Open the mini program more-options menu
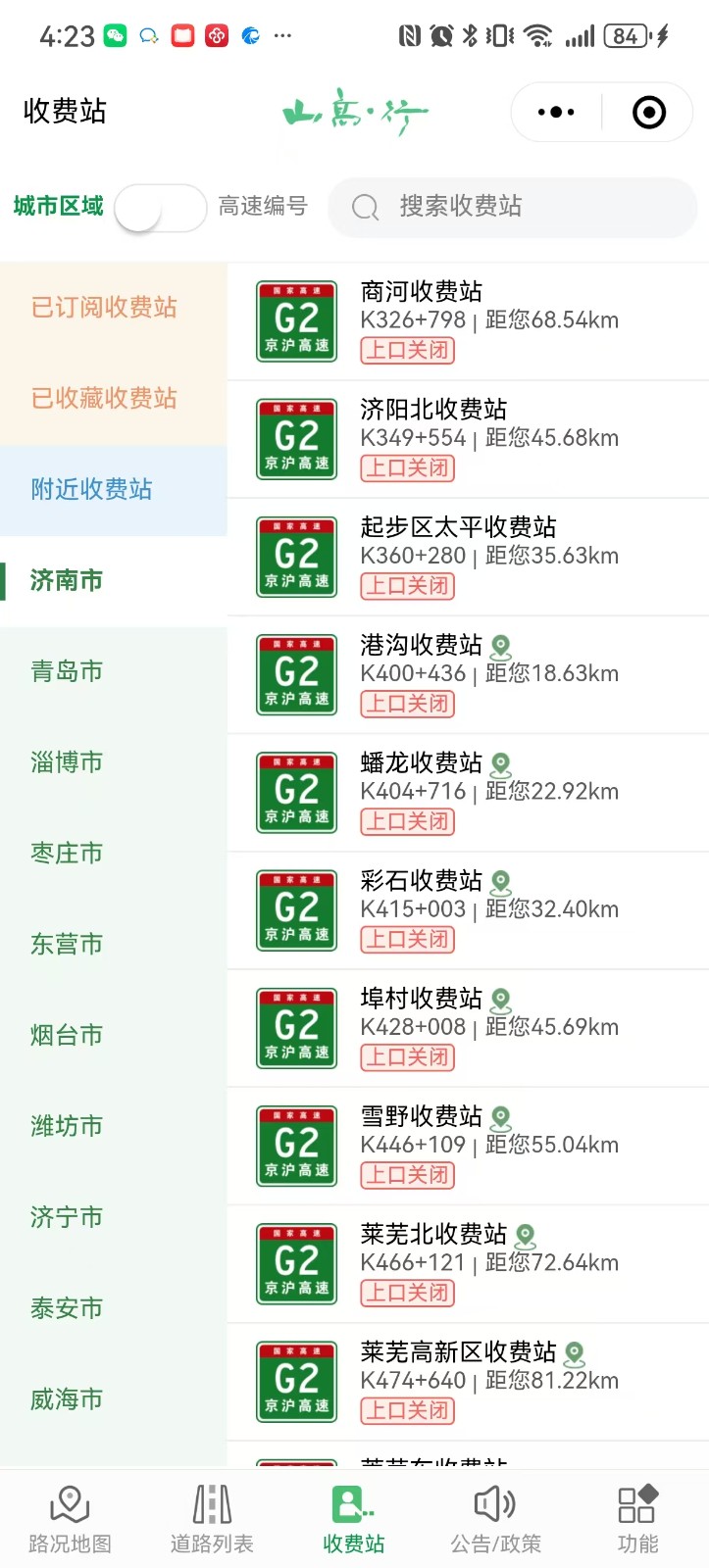 click(x=556, y=112)
